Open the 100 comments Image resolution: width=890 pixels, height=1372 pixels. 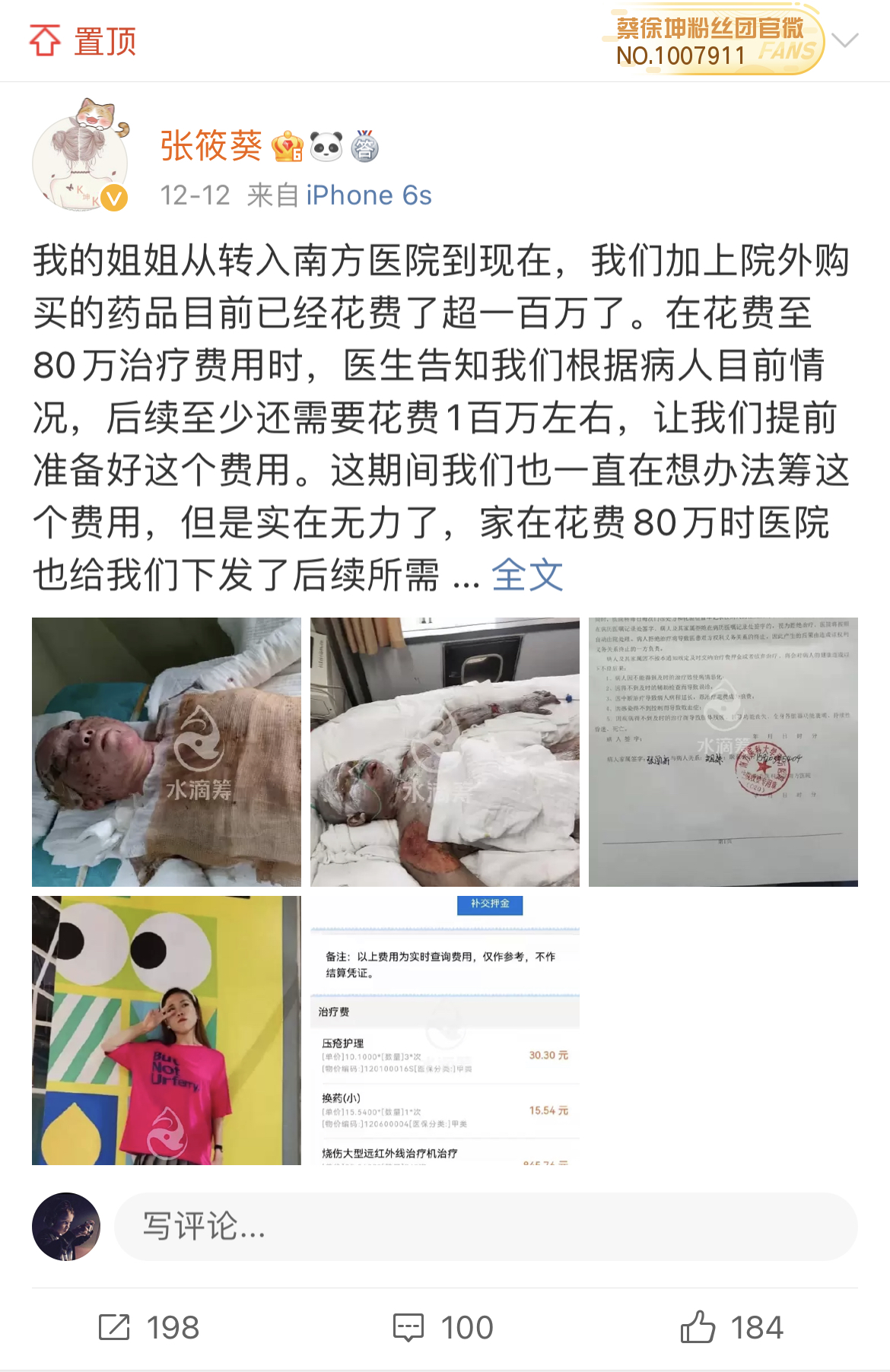tap(443, 1328)
